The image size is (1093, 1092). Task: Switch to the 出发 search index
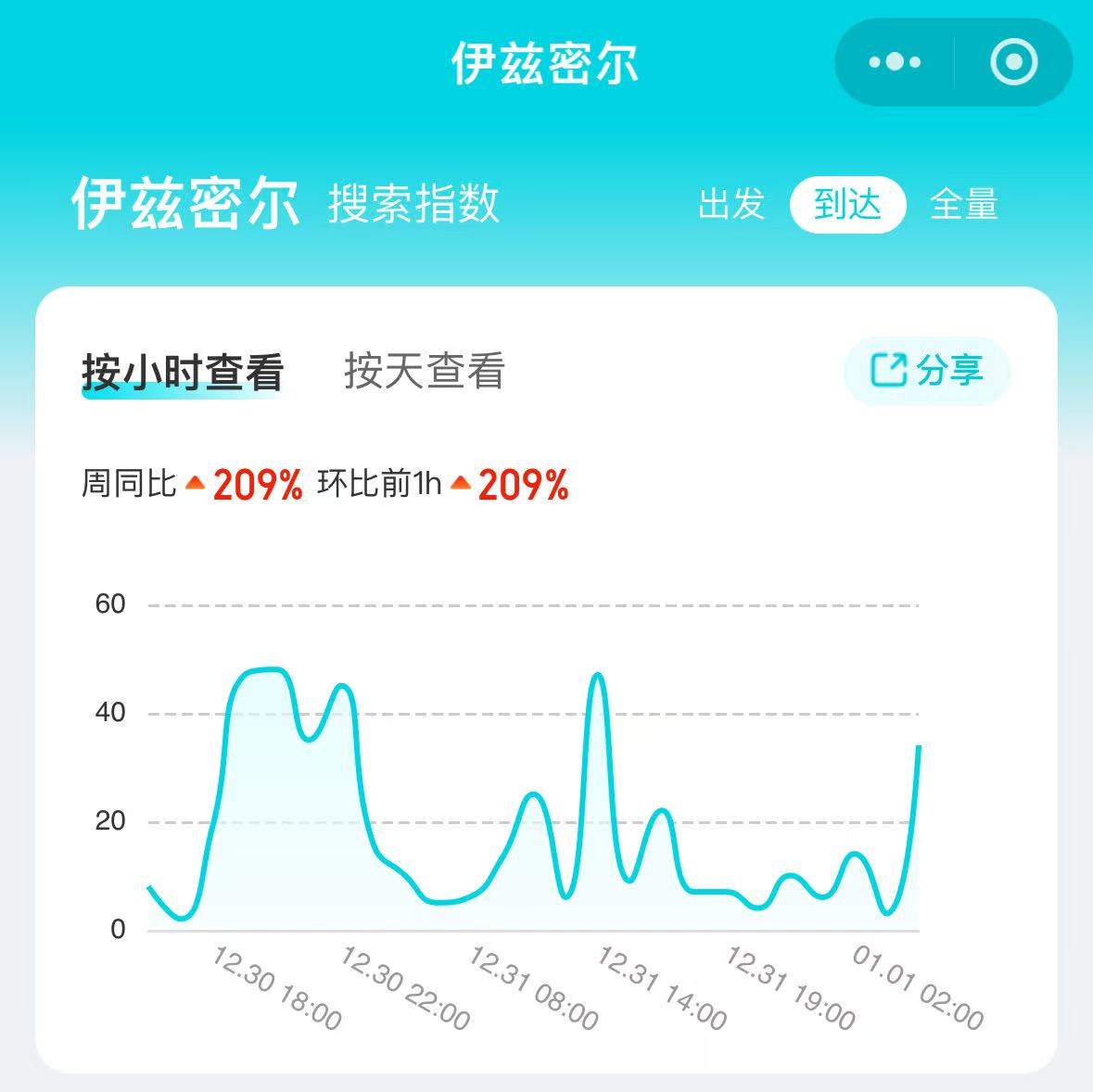click(x=731, y=204)
